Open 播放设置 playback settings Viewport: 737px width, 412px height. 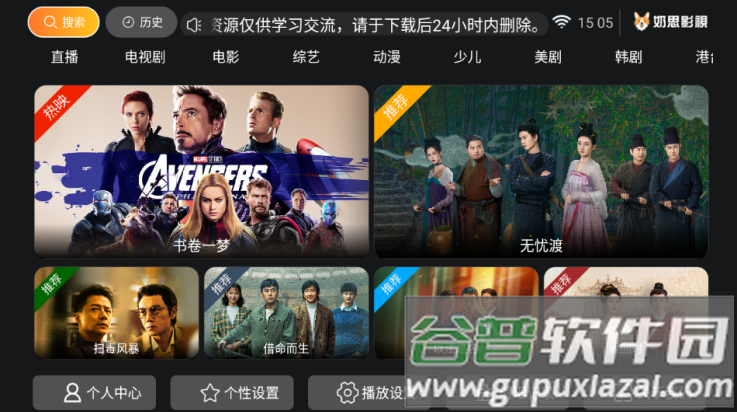pos(369,393)
